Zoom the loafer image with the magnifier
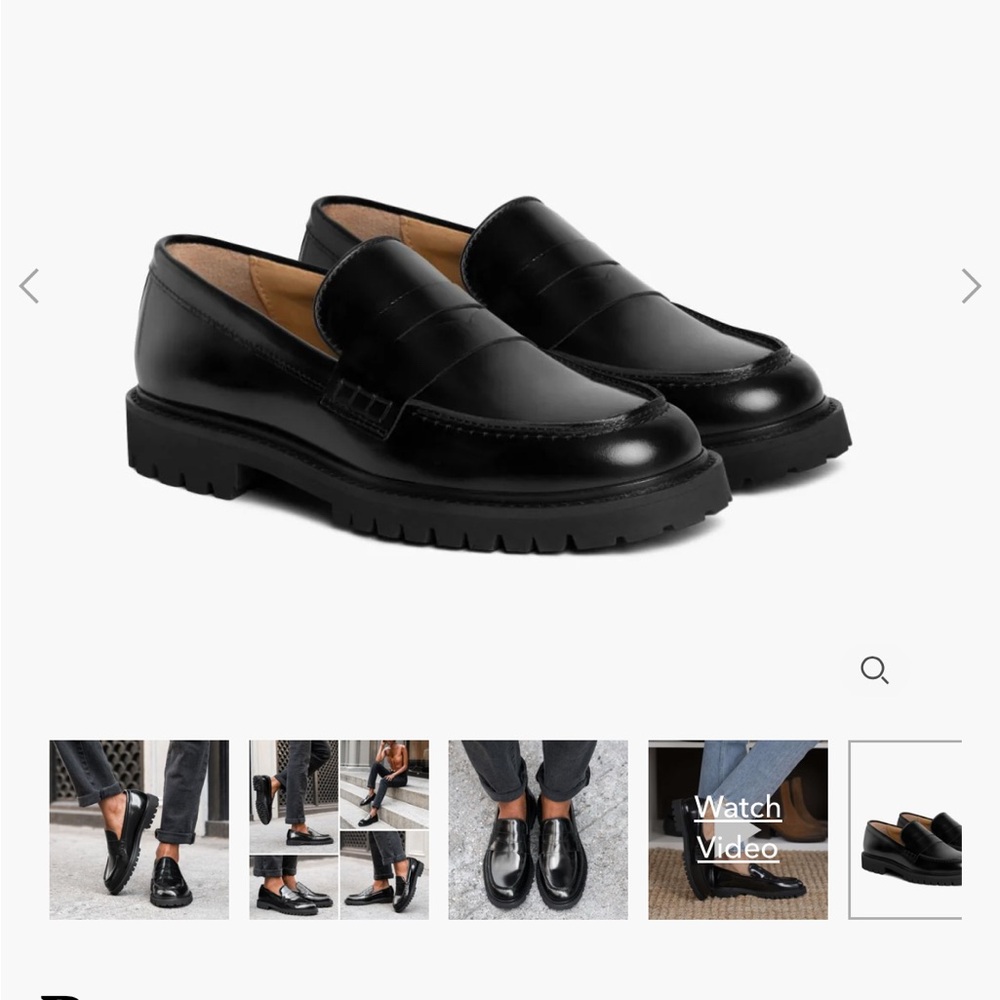Viewport: 1000px width, 1000px height. 874,670
